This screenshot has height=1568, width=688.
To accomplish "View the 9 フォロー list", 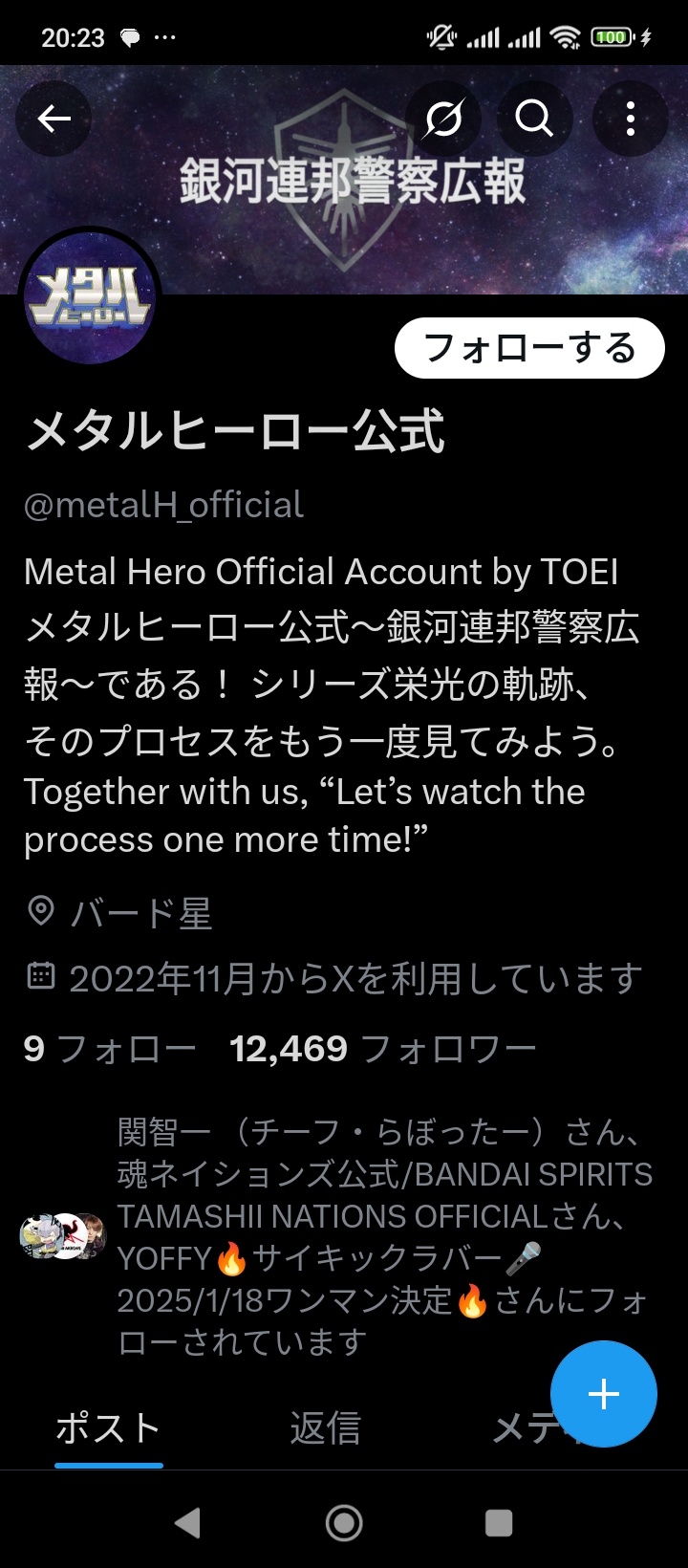I will tap(110, 1049).
